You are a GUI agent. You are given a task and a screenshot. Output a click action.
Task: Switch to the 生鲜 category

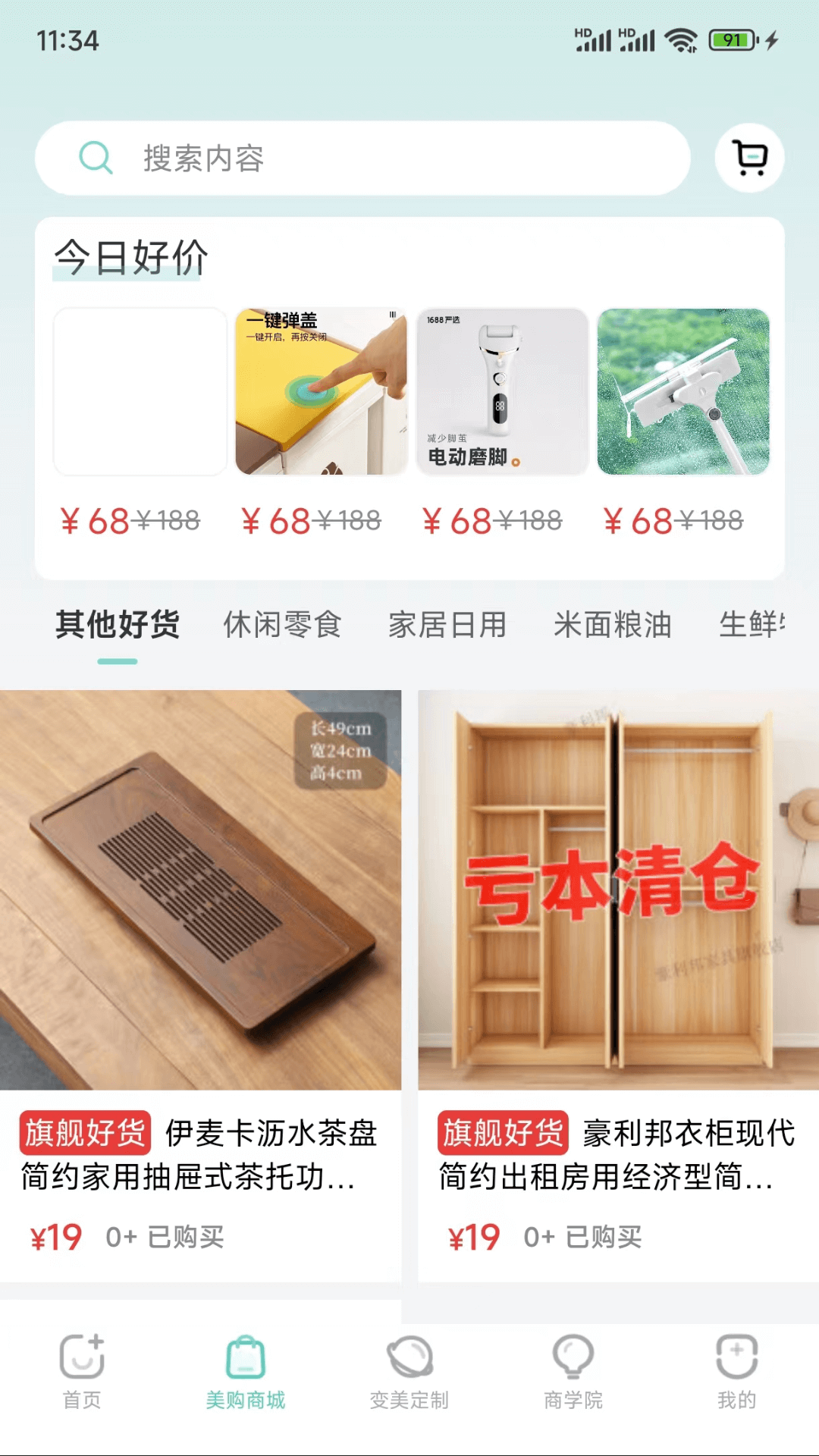click(x=752, y=625)
